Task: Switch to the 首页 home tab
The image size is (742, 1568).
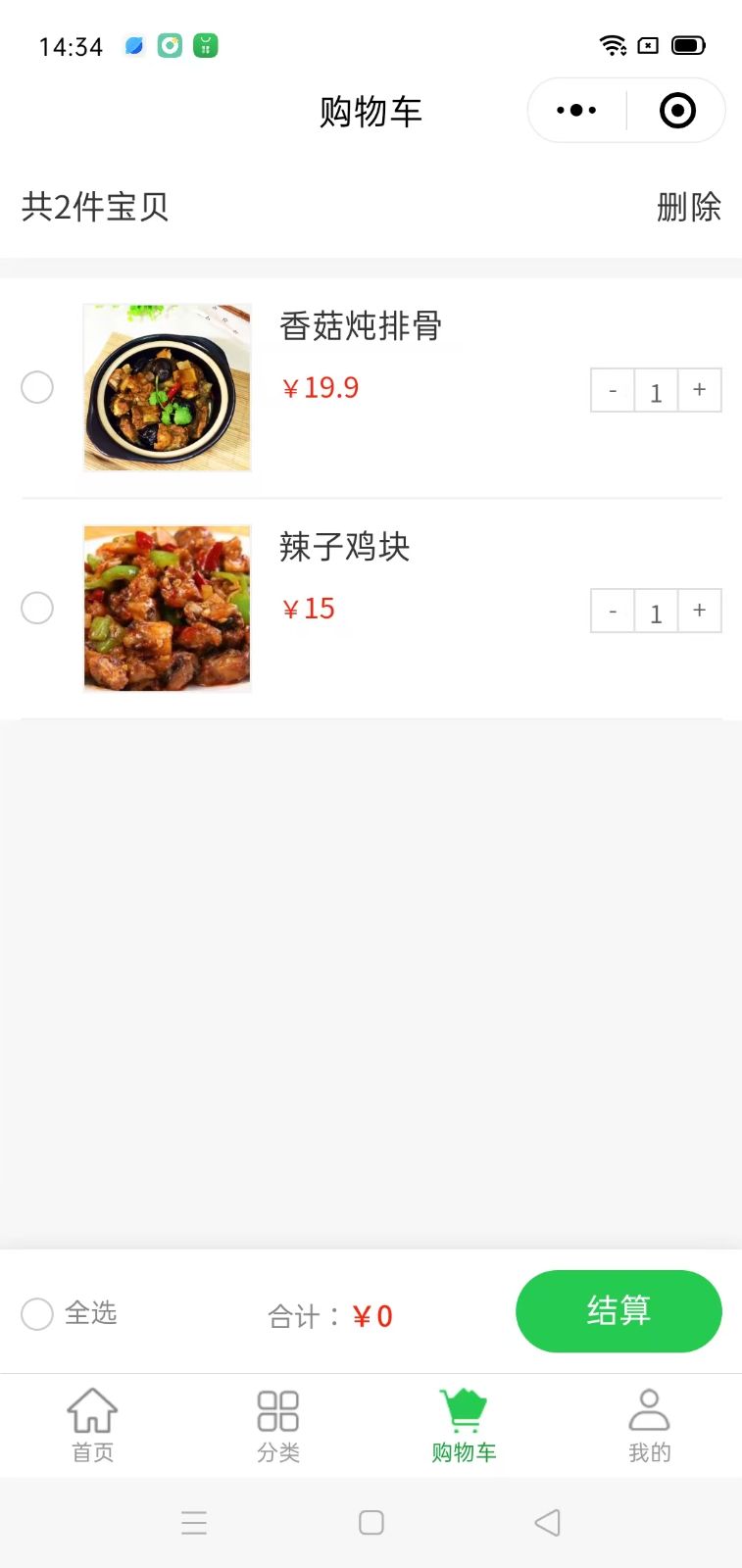Action: coord(92,1426)
